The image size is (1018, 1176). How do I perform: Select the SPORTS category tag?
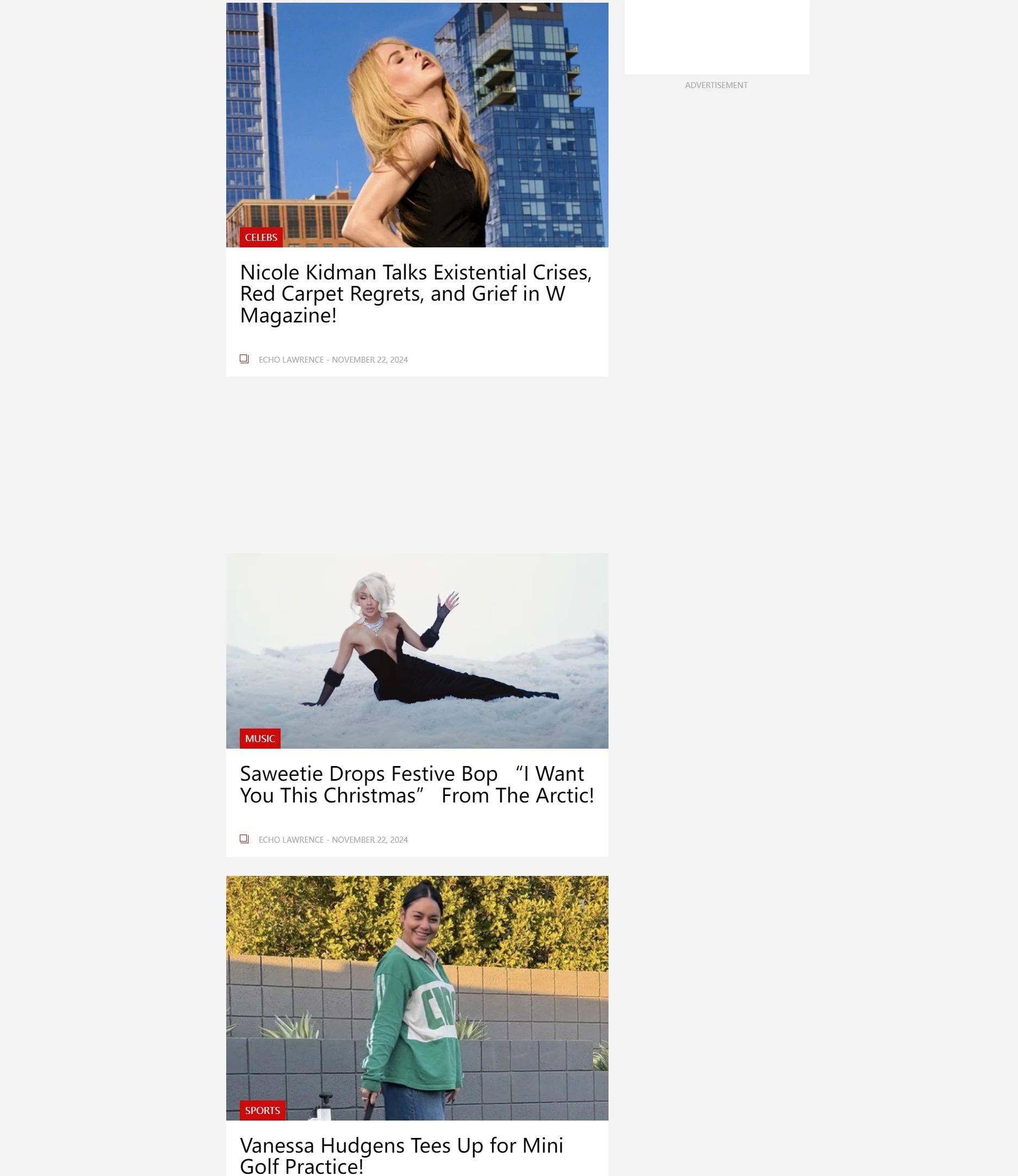coord(262,1110)
